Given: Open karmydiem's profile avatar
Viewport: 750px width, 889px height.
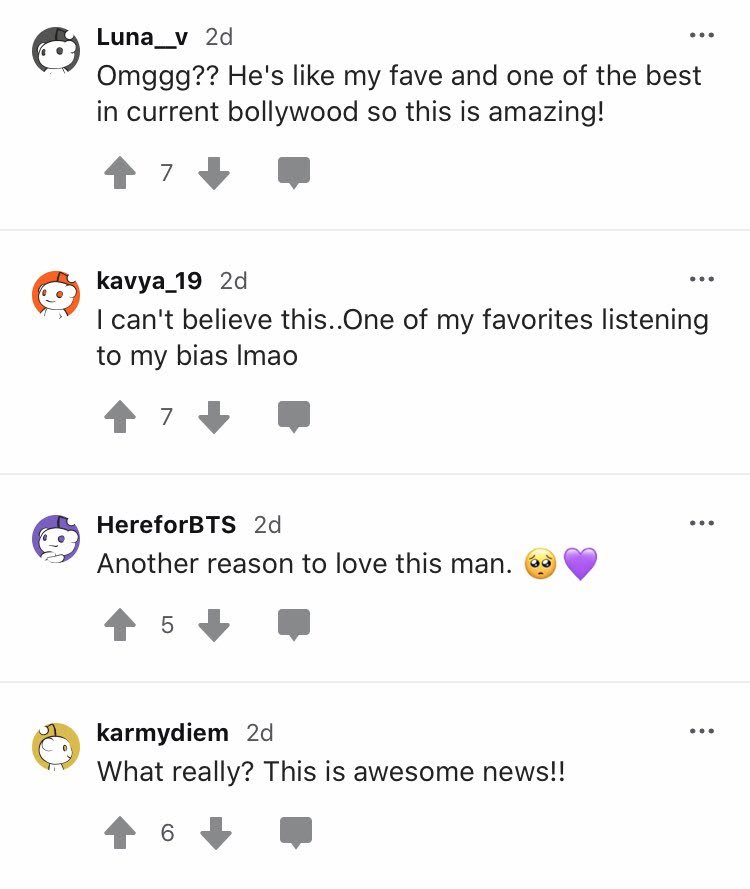Looking at the screenshot, I should tap(56, 746).
